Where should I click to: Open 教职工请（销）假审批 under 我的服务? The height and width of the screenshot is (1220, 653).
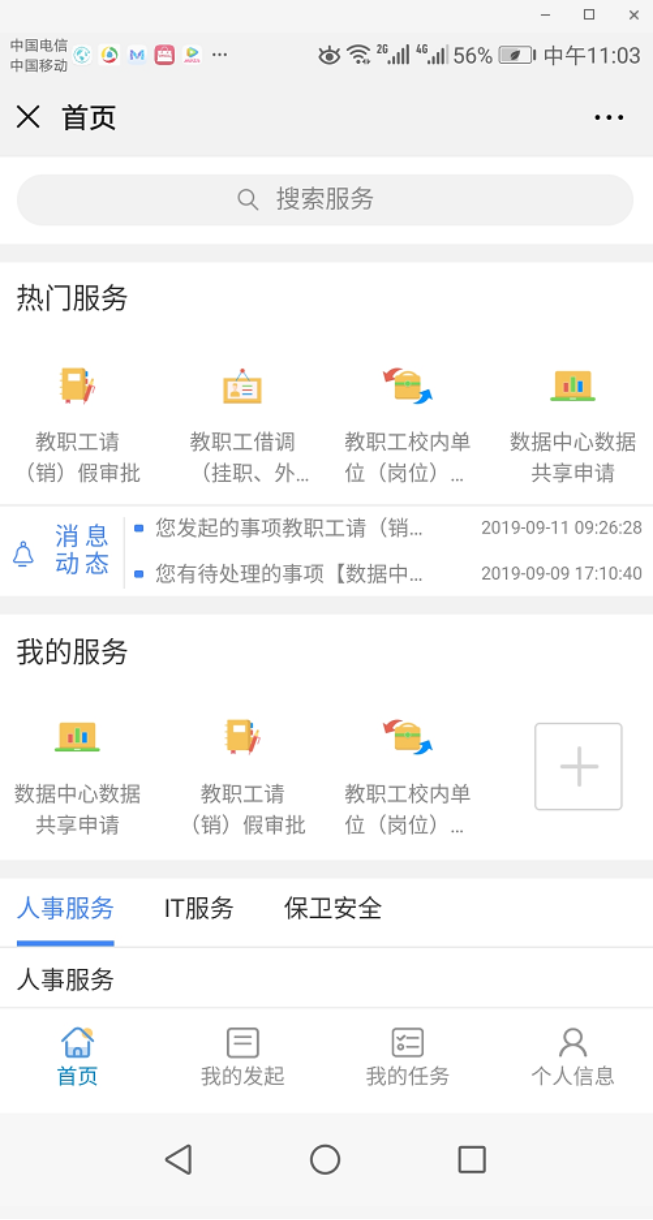click(242, 776)
